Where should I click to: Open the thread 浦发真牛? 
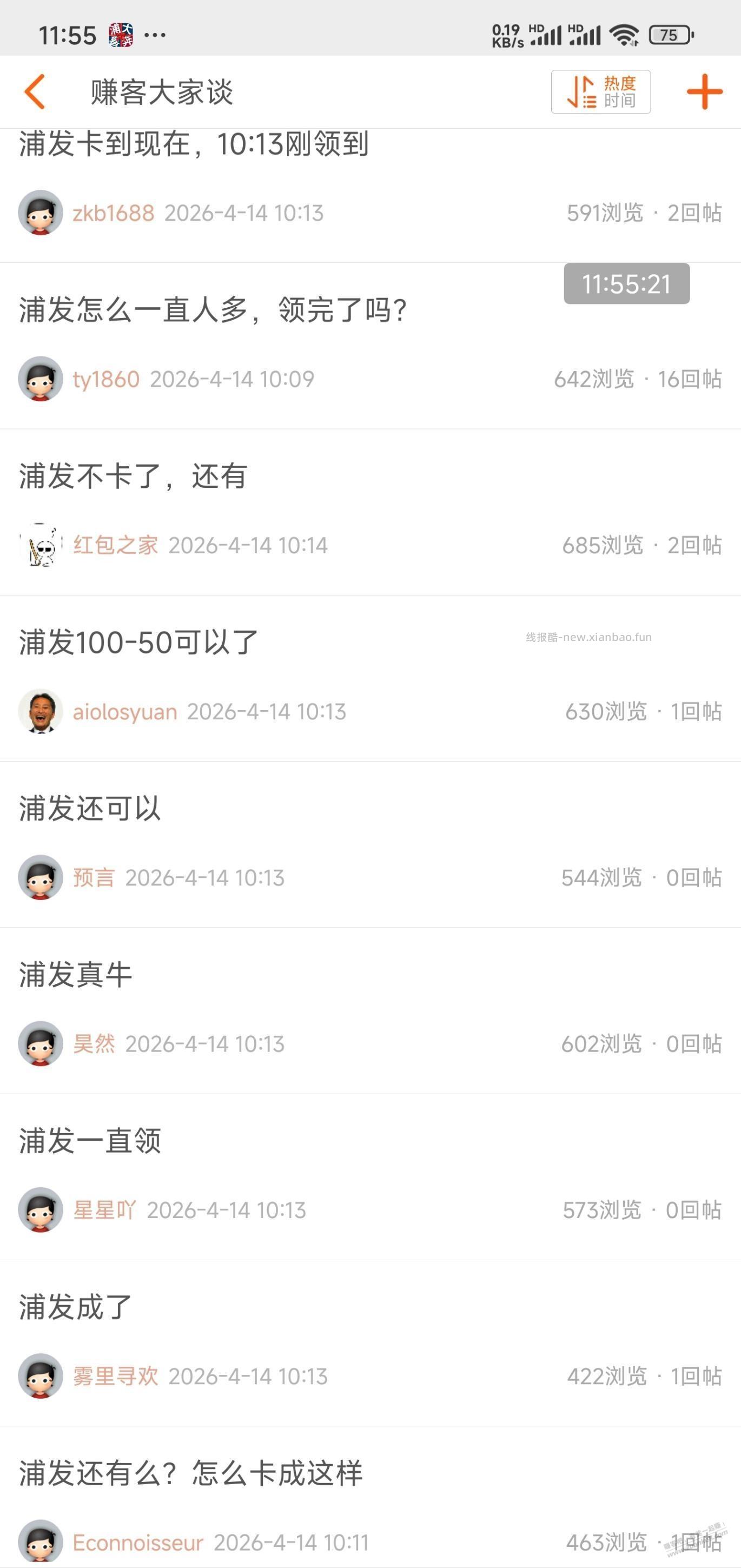73,972
